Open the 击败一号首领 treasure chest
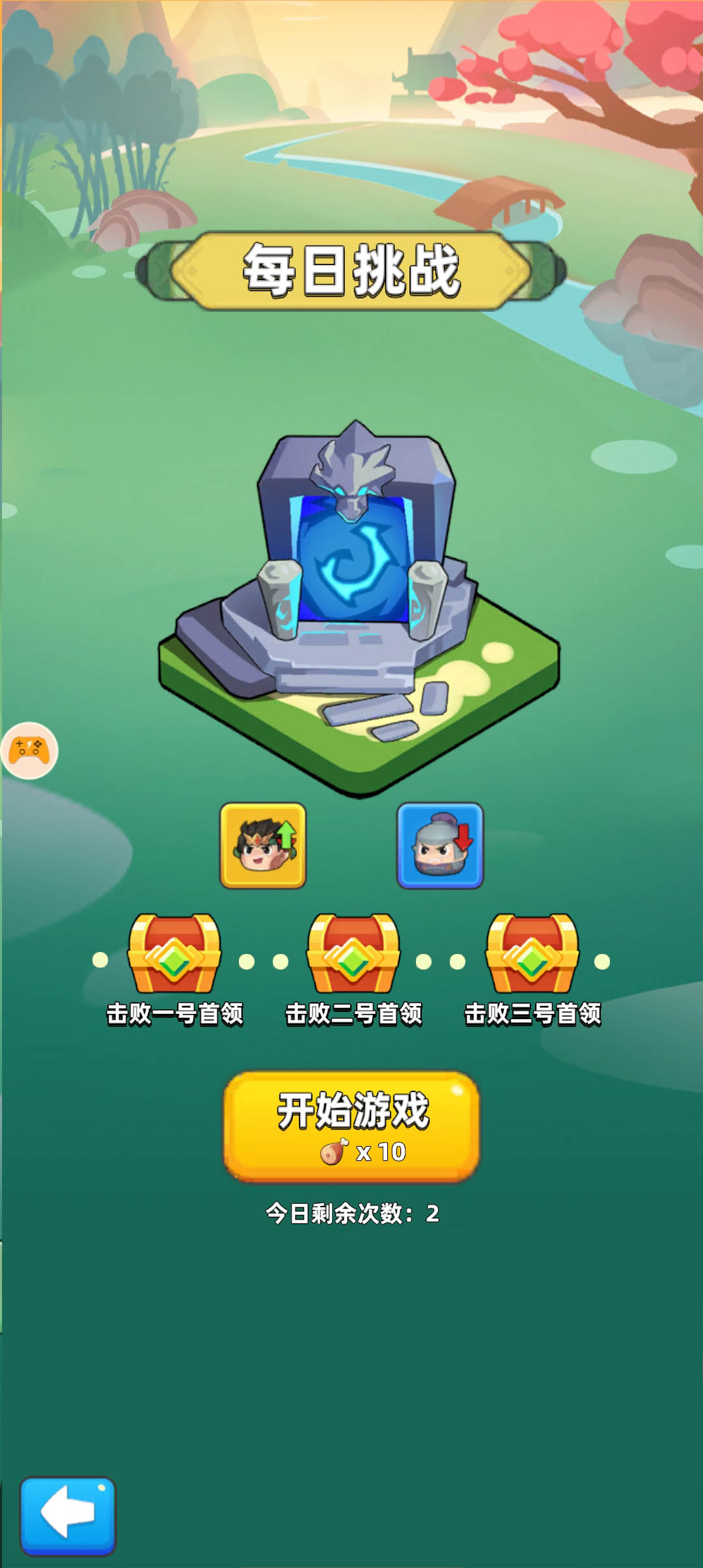 click(174, 953)
